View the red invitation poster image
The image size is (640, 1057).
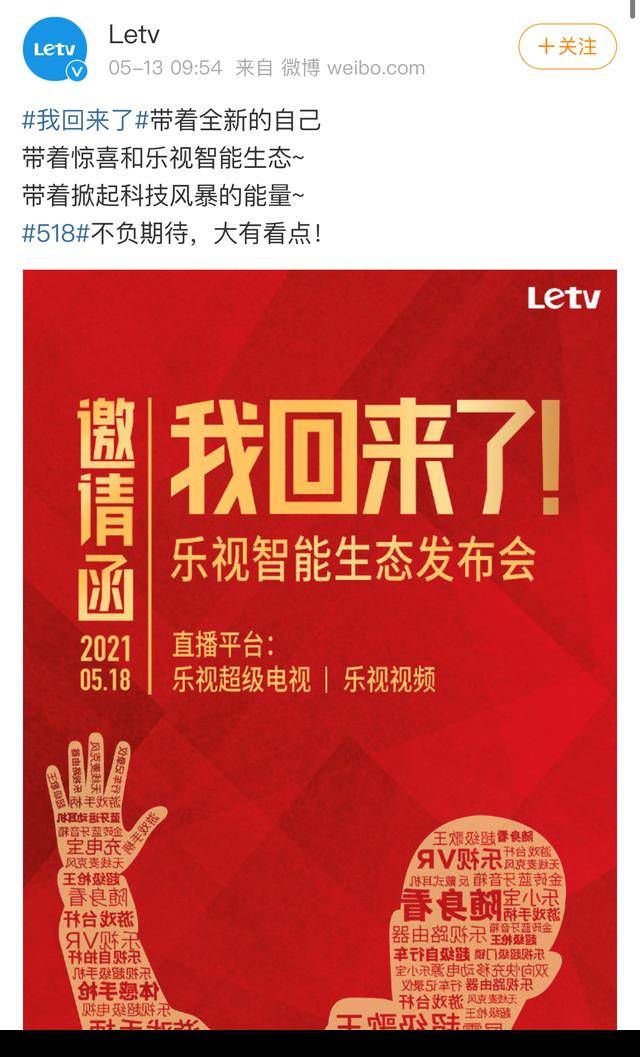(320, 649)
